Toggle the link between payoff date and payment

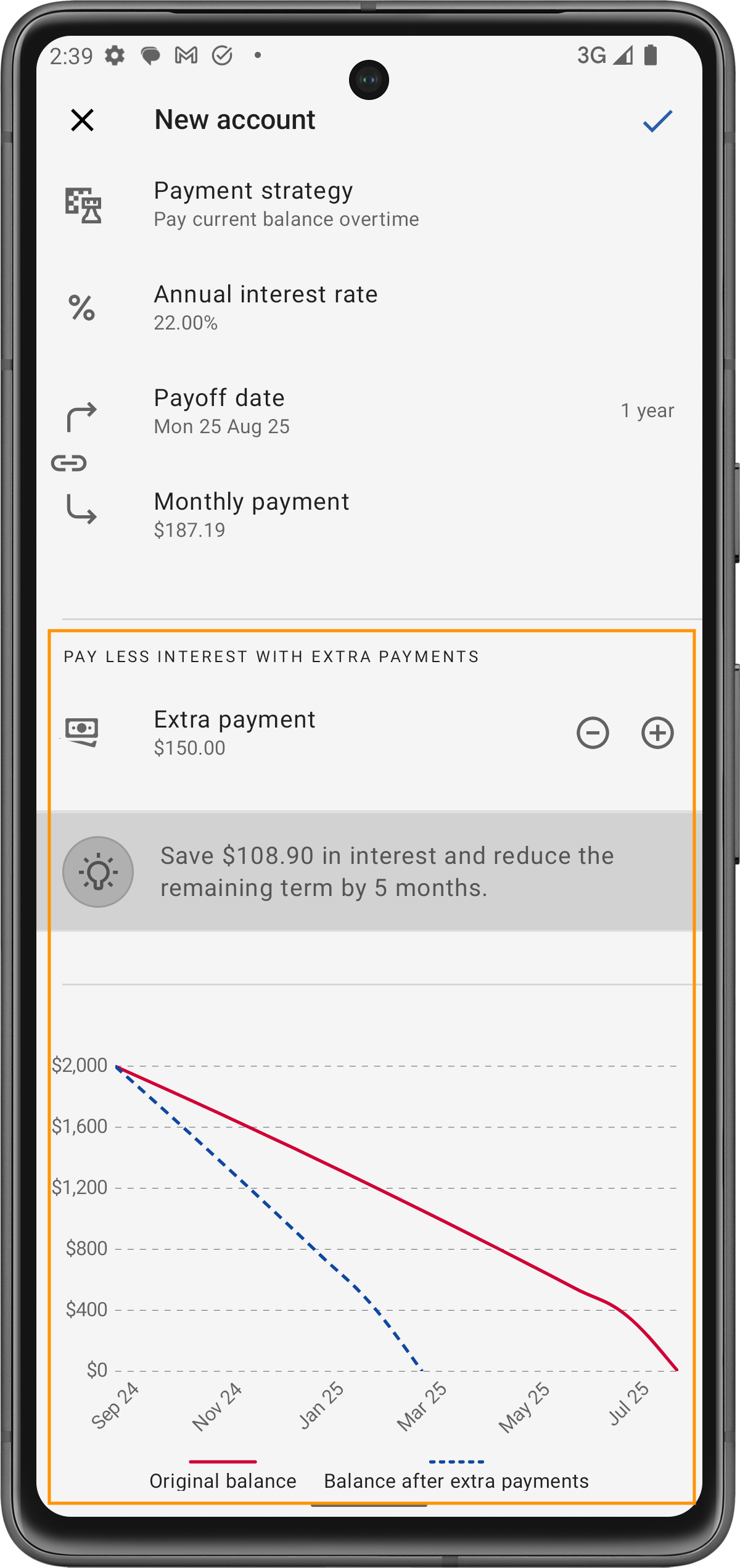[x=69, y=463]
